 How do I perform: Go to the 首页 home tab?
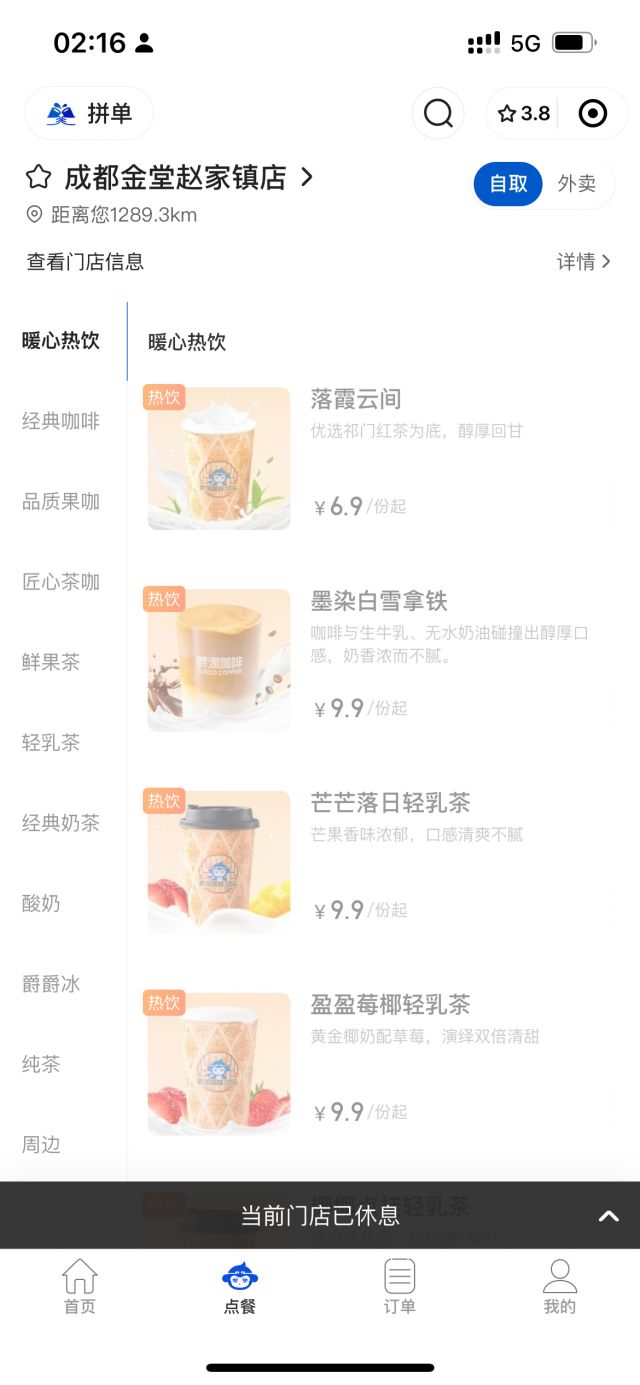80,1286
